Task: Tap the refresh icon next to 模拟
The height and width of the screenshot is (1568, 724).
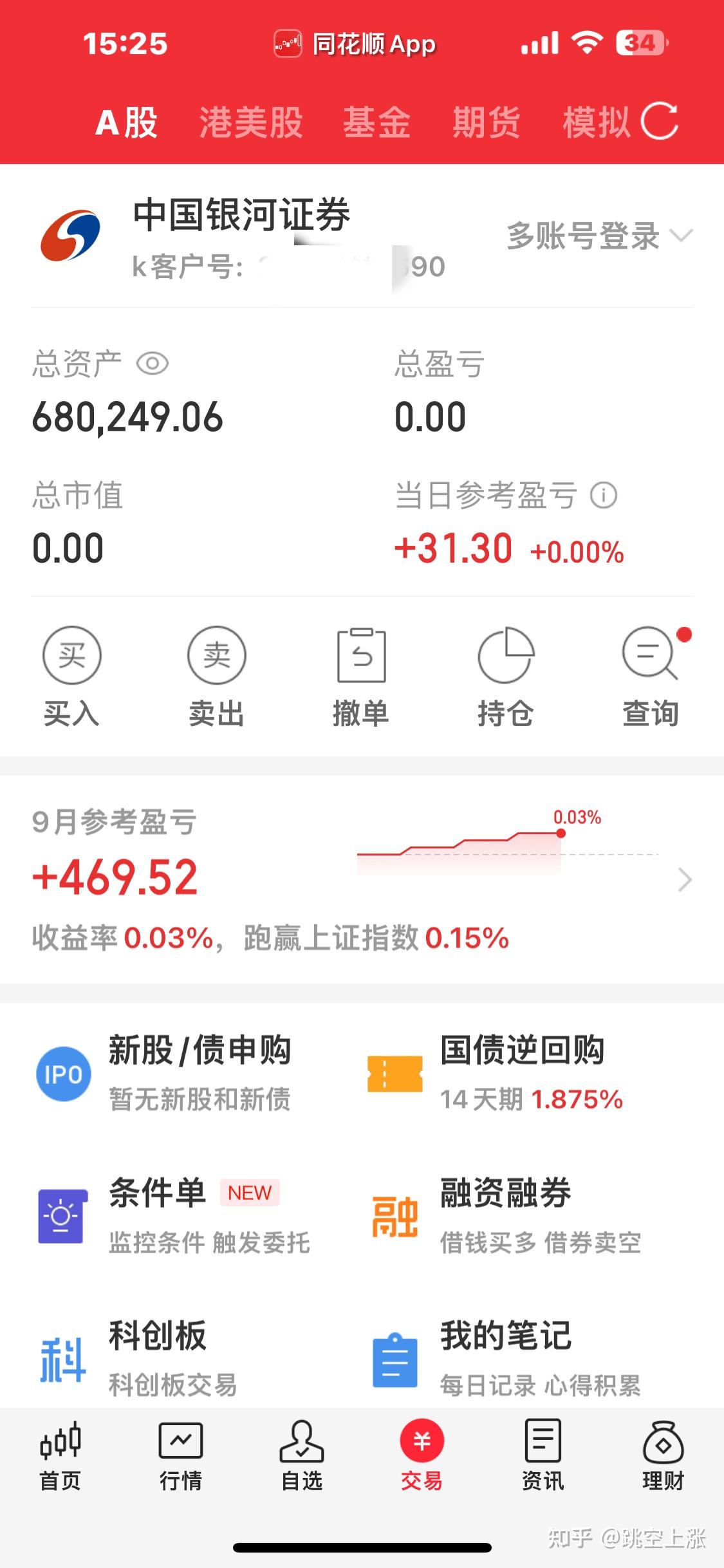Action: 662,122
